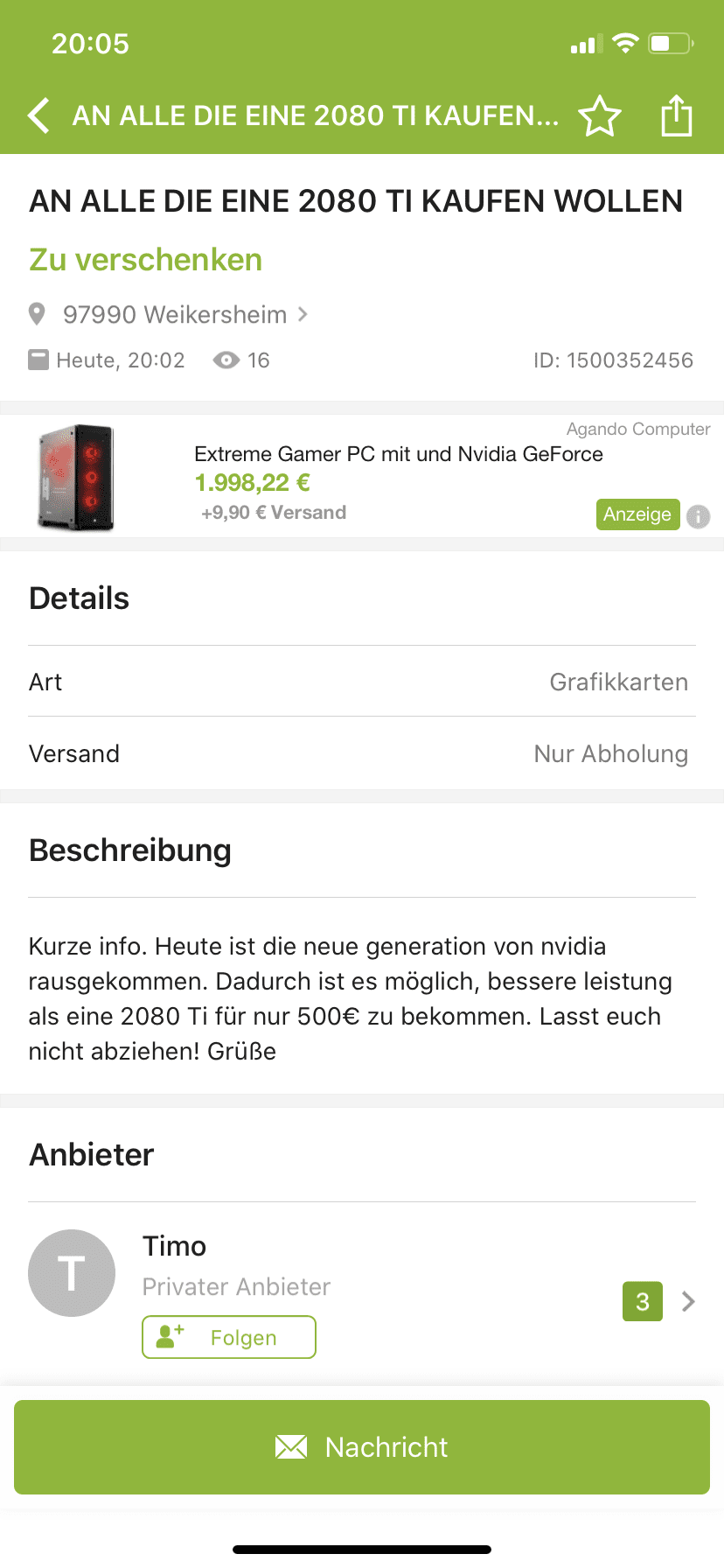Open the Extreme Gamer PC ad
Image resolution: width=724 pixels, height=1568 pixels.
pos(362,476)
